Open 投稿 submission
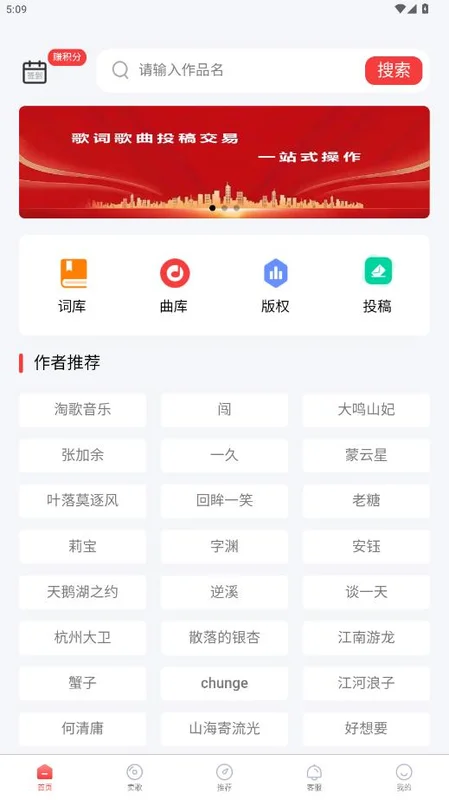Image resolution: width=449 pixels, height=800 pixels. (x=378, y=286)
